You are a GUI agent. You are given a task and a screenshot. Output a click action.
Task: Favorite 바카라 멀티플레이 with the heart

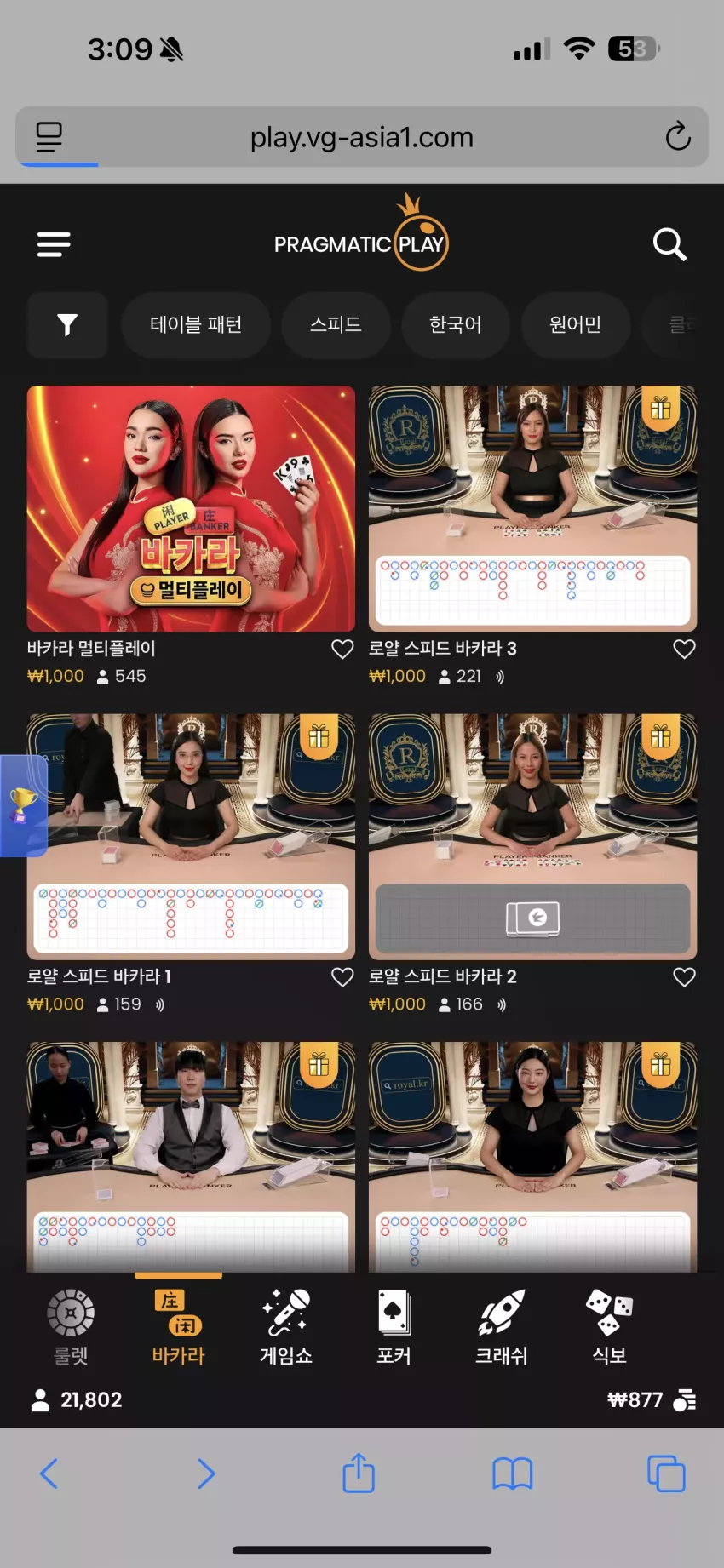(342, 650)
